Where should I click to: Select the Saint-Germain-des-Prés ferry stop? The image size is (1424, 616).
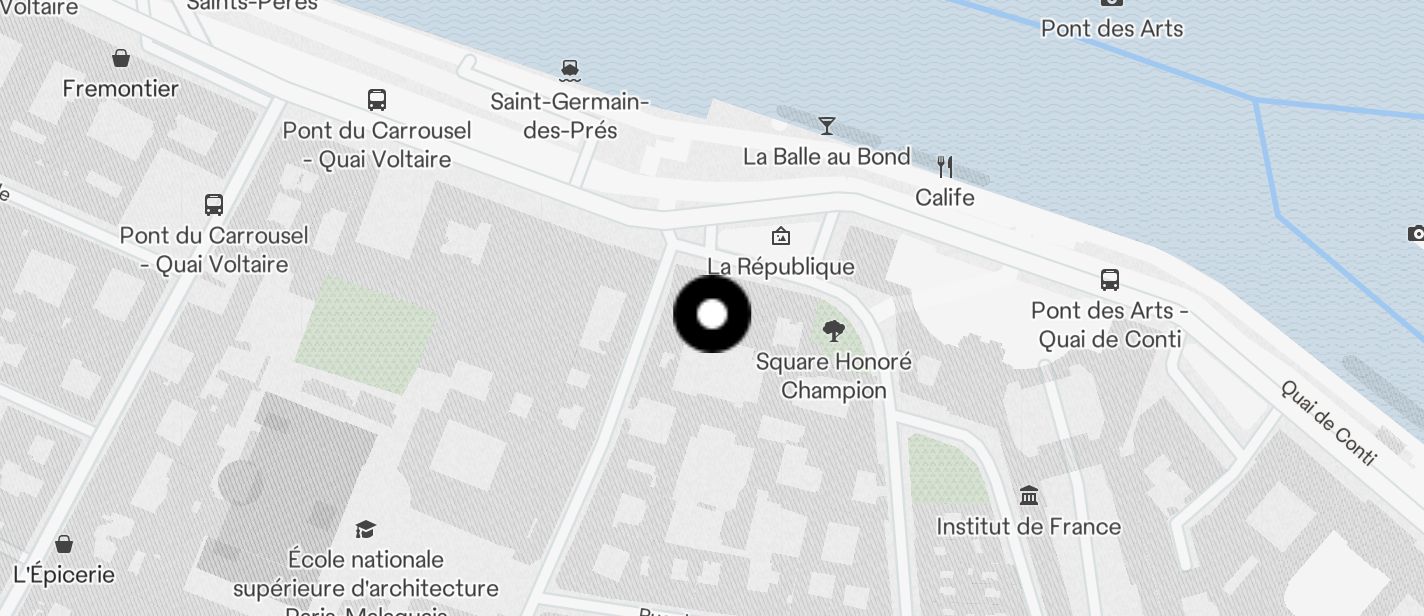coord(570,70)
